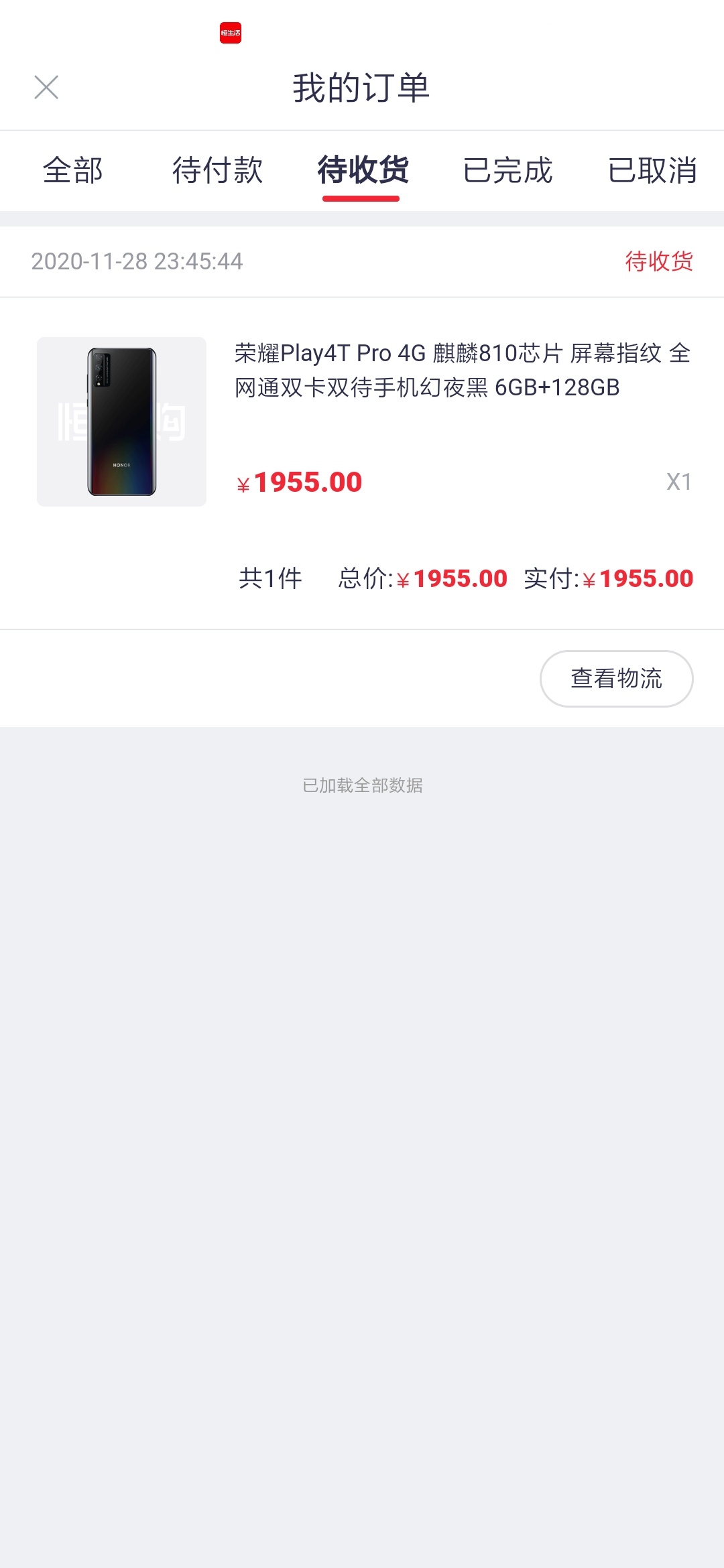Viewport: 724px width, 1568px height.
Task: Open the 荣耀Play4T Pro order details
Action: 362,421
